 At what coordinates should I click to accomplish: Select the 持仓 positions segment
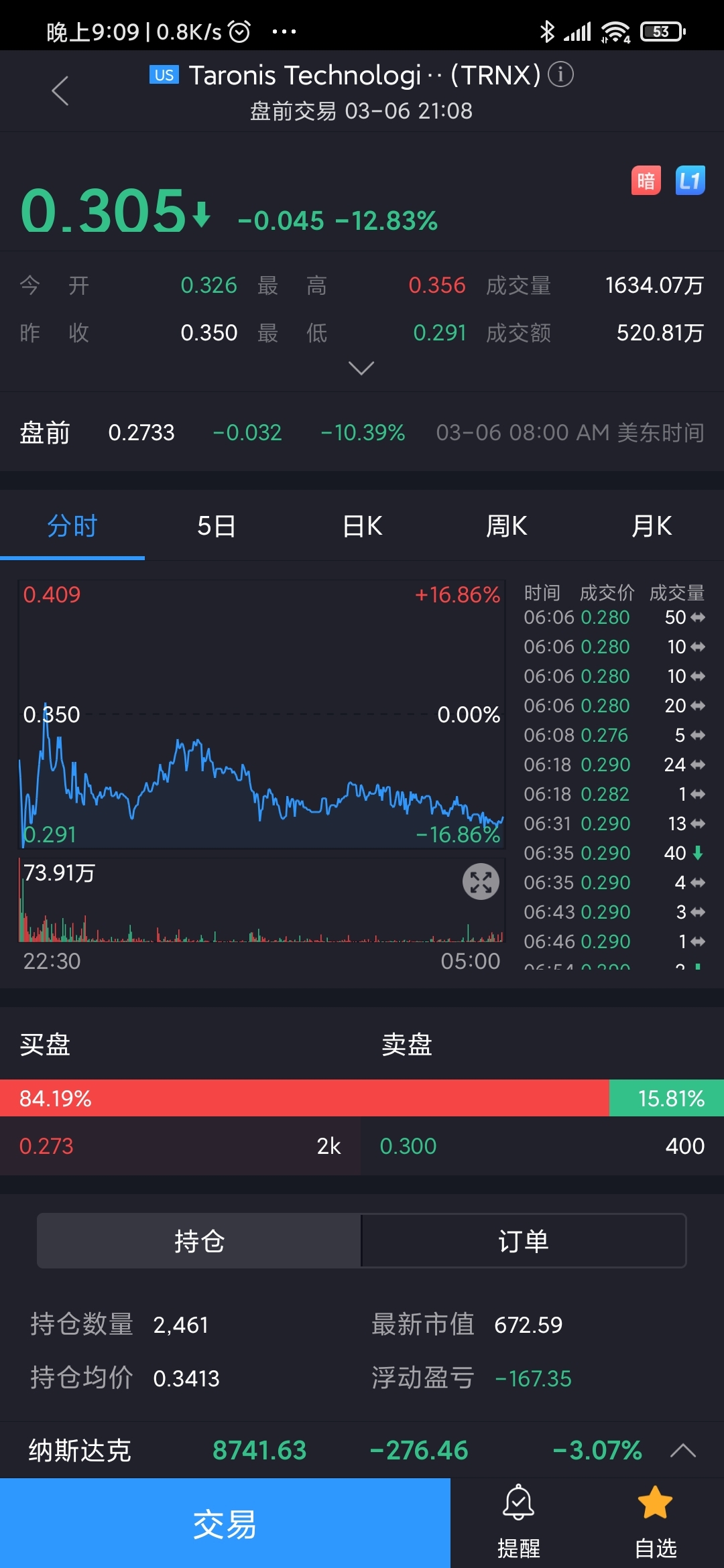click(199, 1241)
